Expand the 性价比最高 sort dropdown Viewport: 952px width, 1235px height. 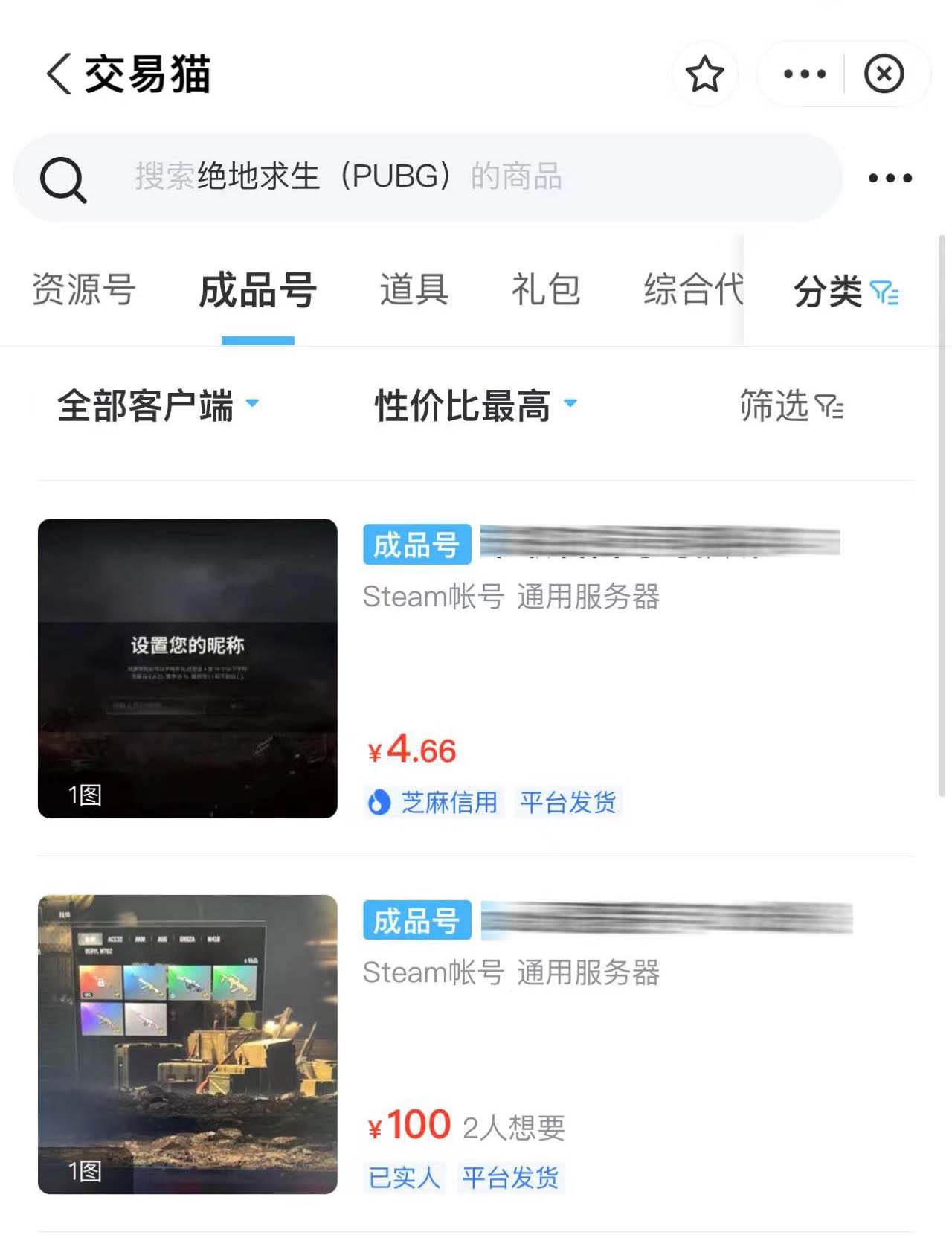pyautogui.click(x=475, y=406)
